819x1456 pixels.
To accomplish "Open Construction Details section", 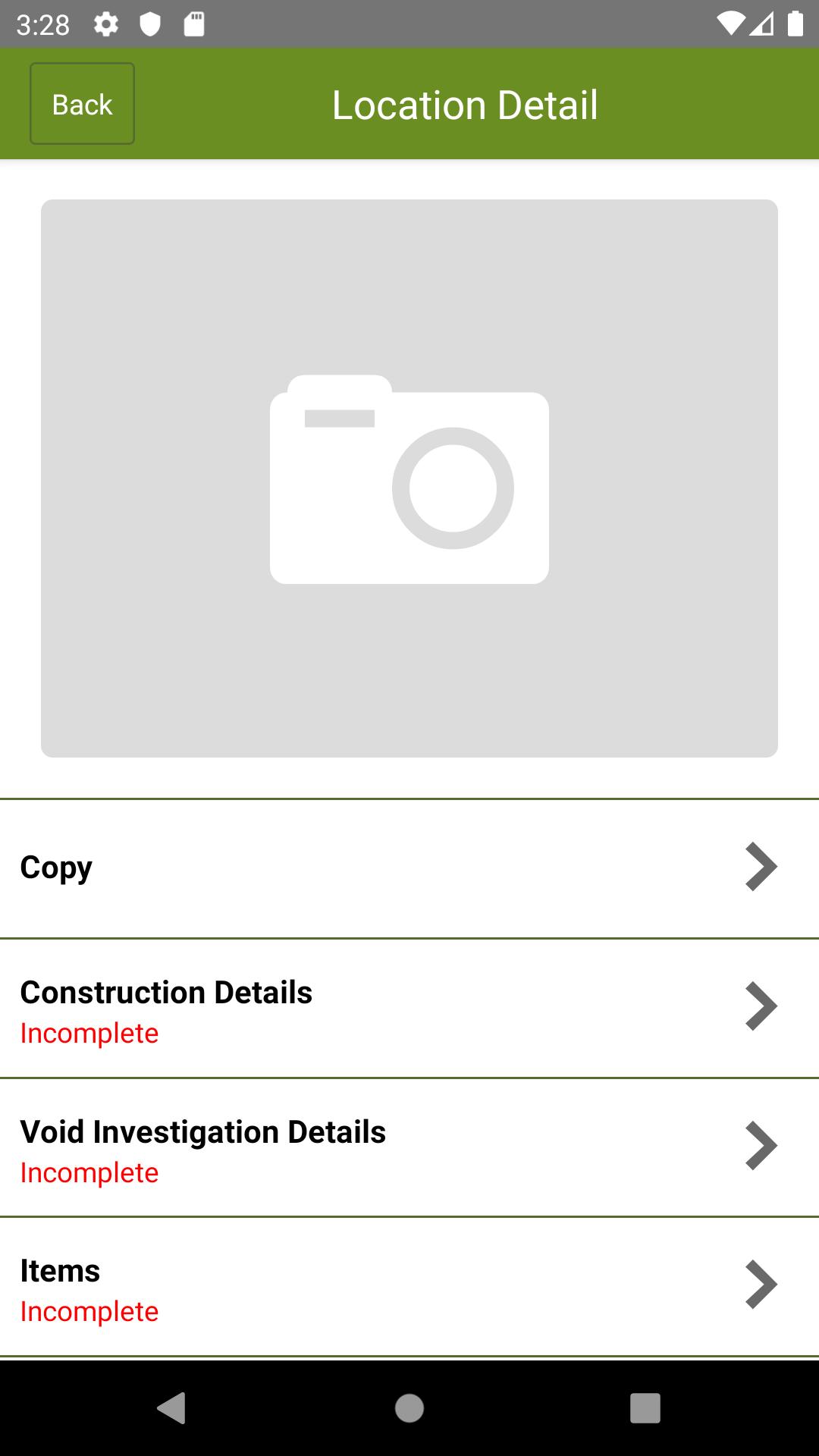I will 409,1008.
